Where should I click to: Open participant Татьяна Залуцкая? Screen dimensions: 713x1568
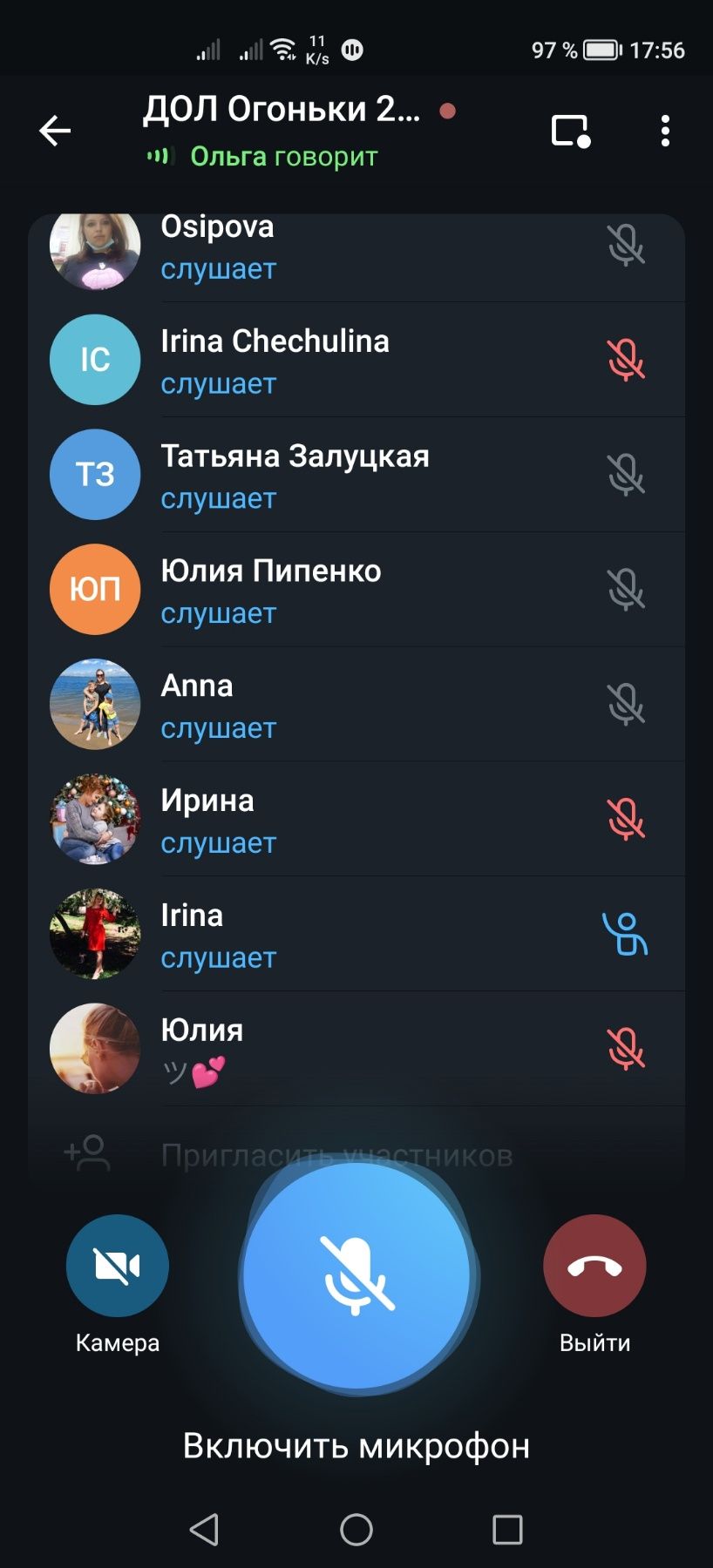(x=349, y=475)
